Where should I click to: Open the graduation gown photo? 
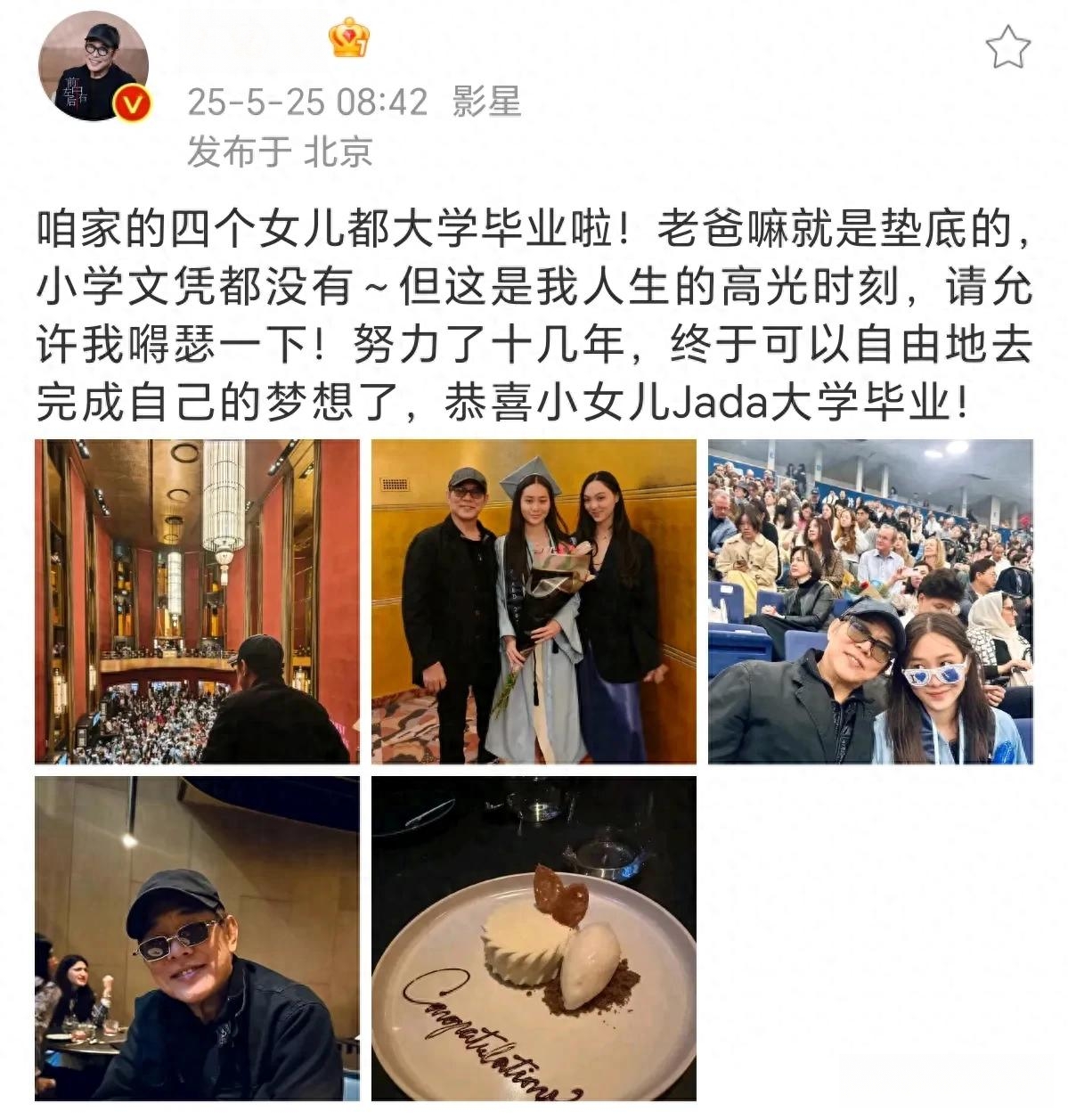tap(534, 601)
